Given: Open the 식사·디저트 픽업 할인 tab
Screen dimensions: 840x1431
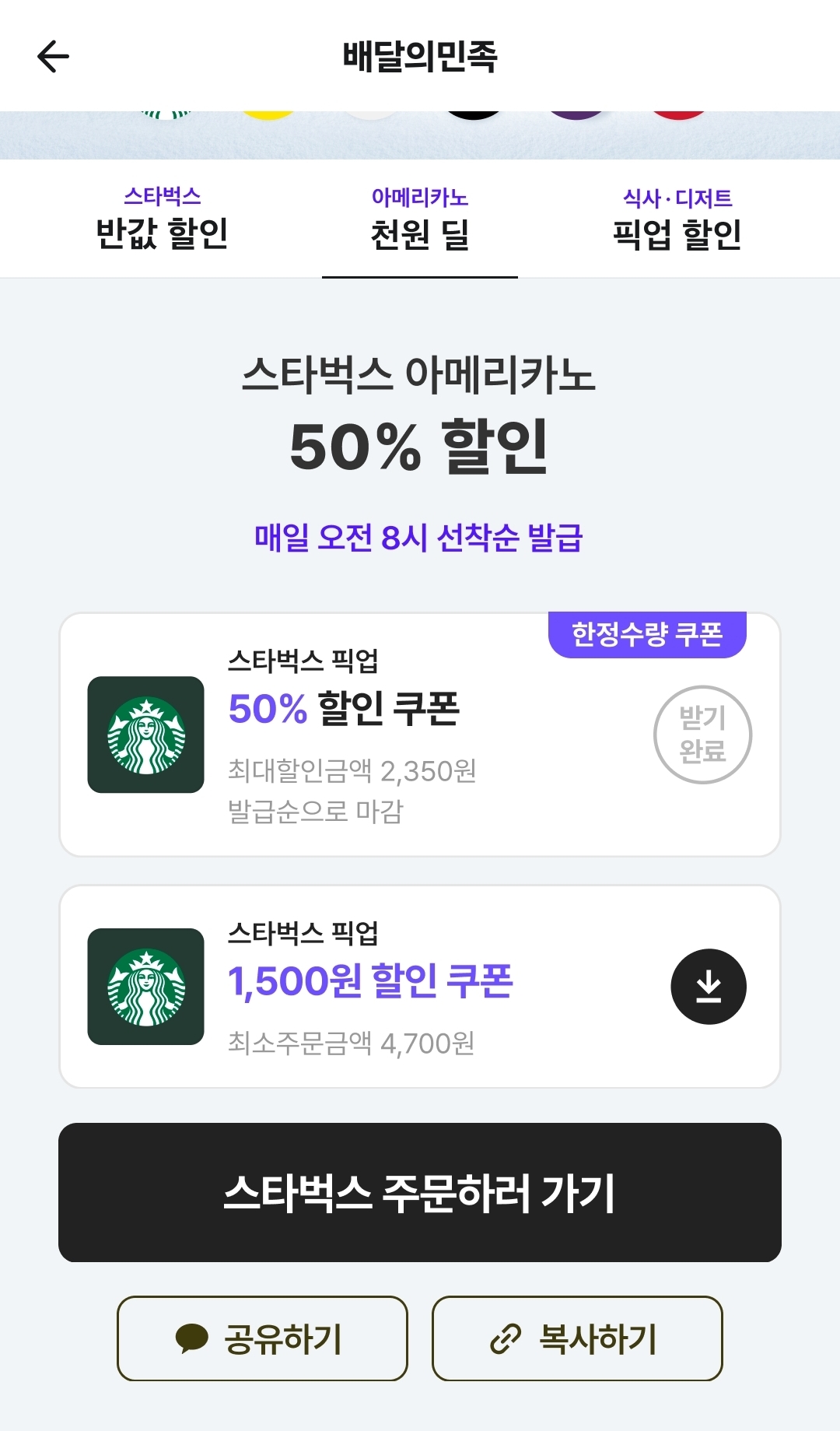Looking at the screenshot, I should [x=677, y=220].
